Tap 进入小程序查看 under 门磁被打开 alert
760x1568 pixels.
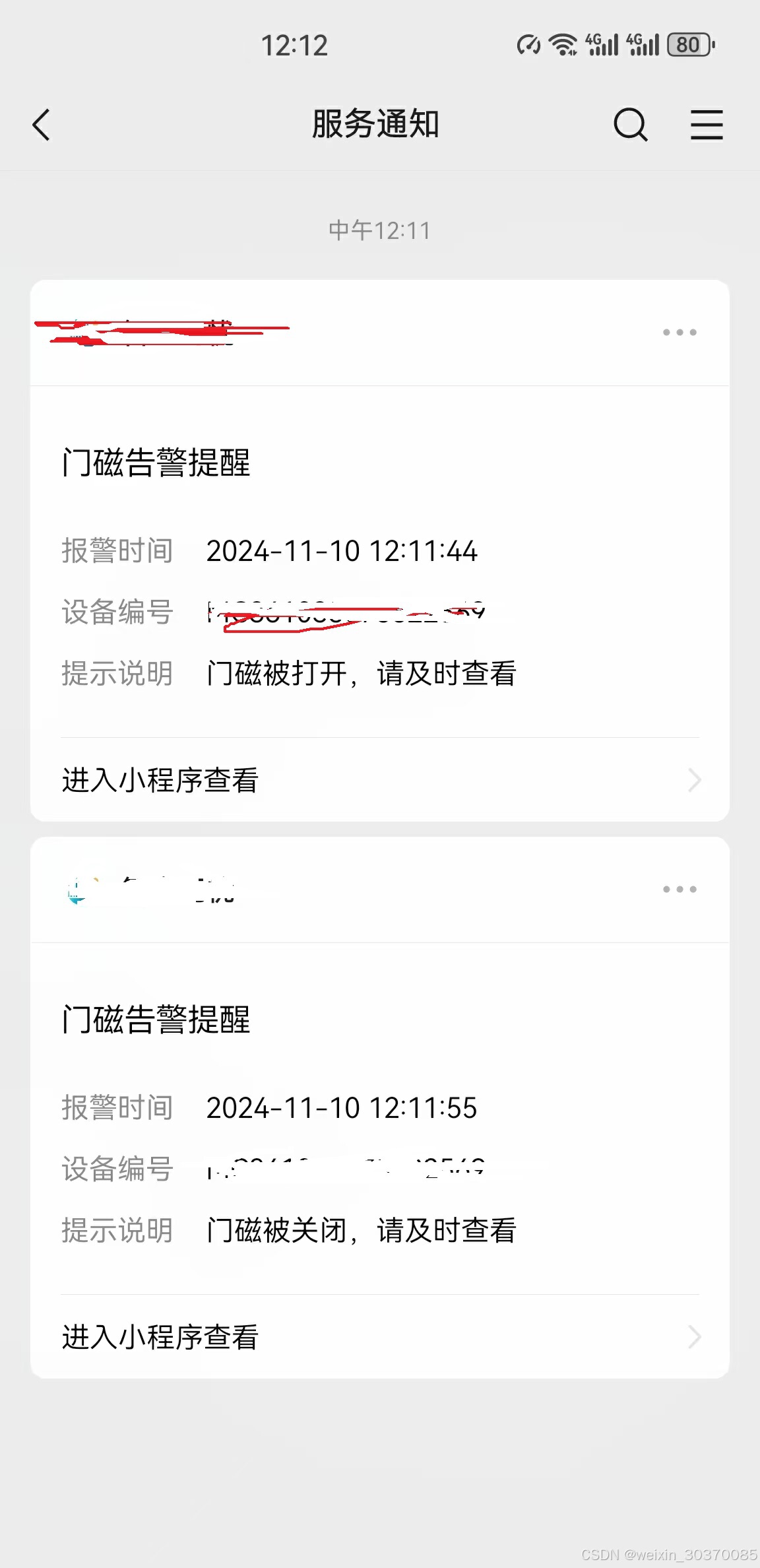380,780
